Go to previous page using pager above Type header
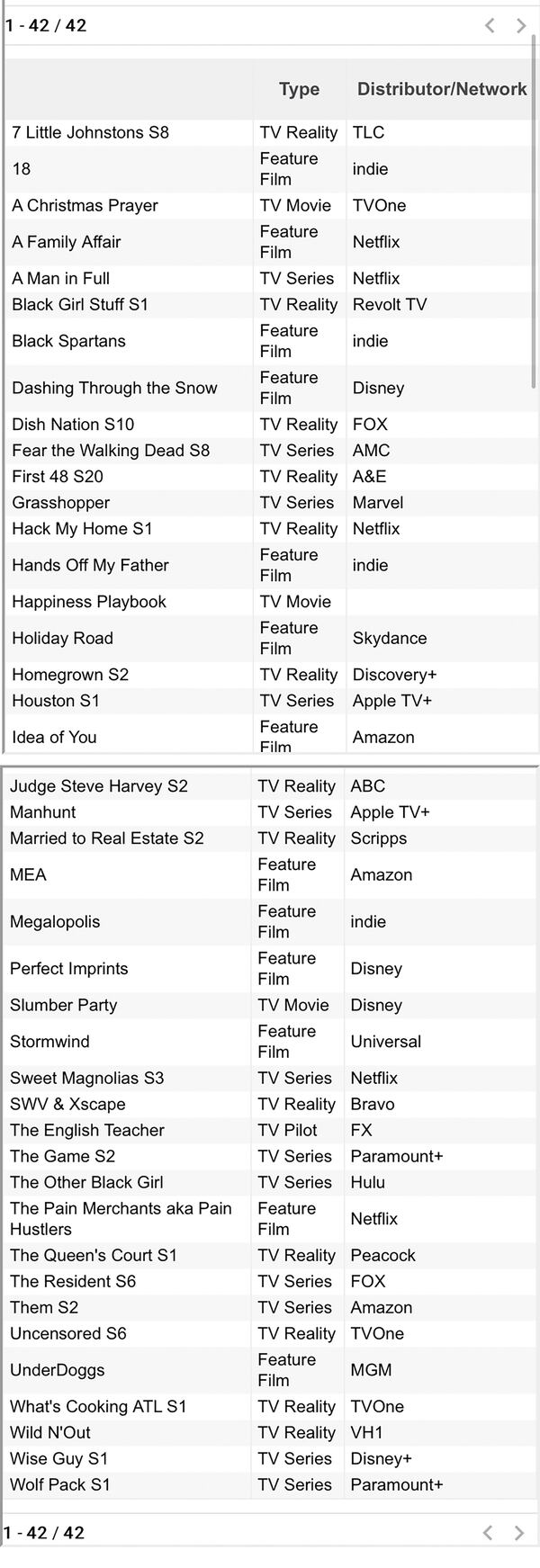540x1568 pixels. coord(490,26)
